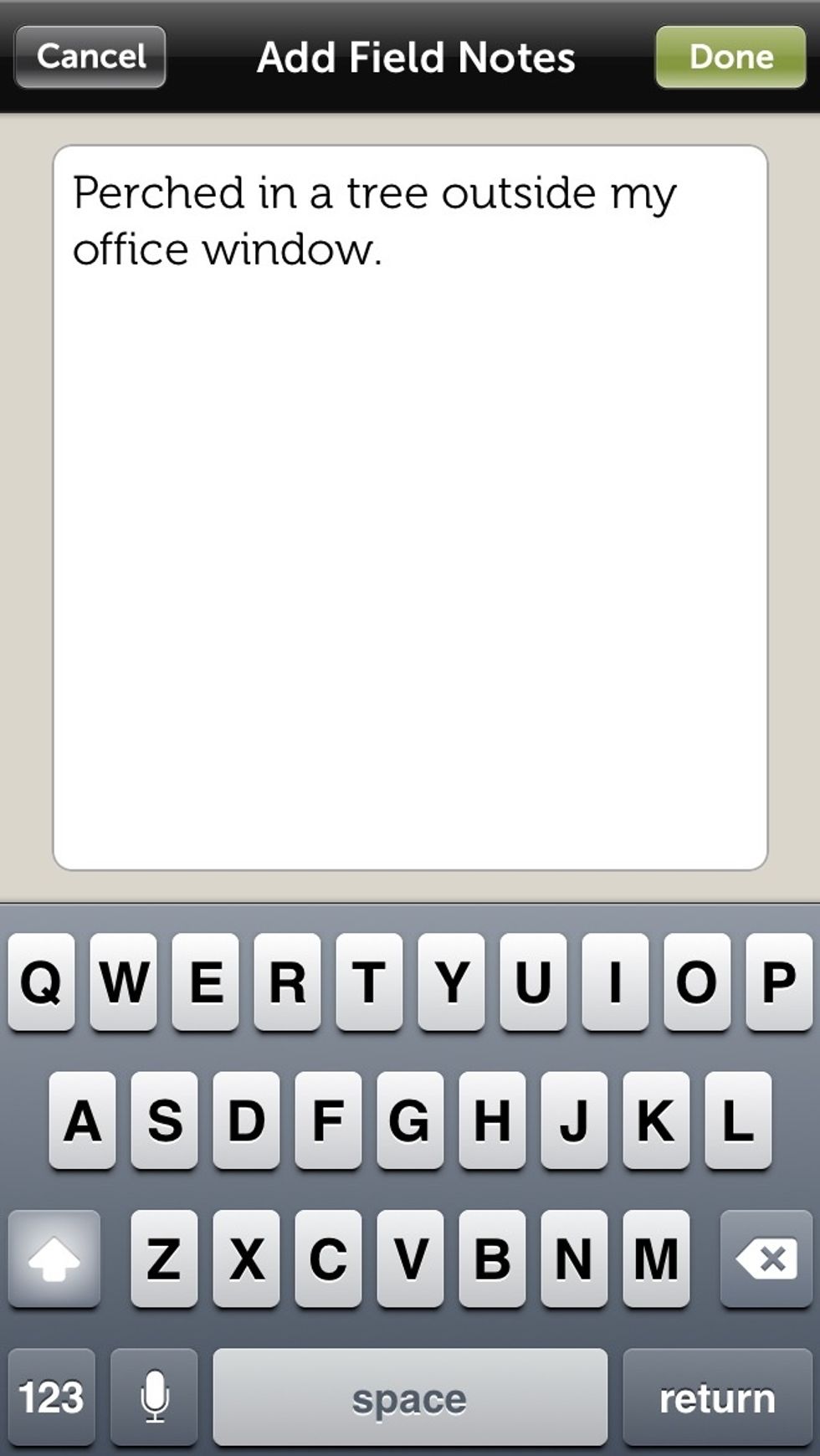Tap the keyboard return key
This screenshot has width=820, height=1456.
click(717, 1397)
